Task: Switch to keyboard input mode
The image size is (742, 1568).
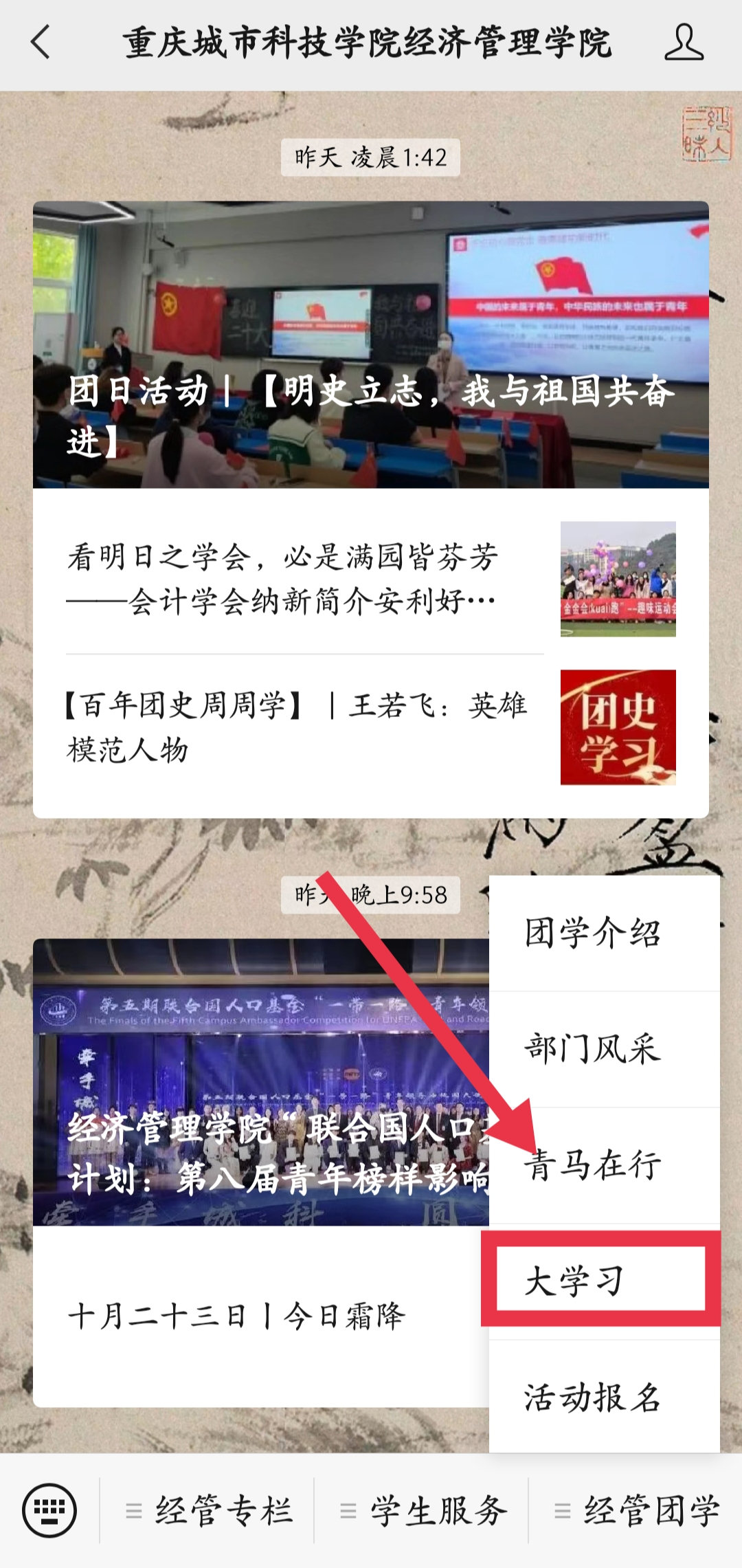Action: (49, 1510)
